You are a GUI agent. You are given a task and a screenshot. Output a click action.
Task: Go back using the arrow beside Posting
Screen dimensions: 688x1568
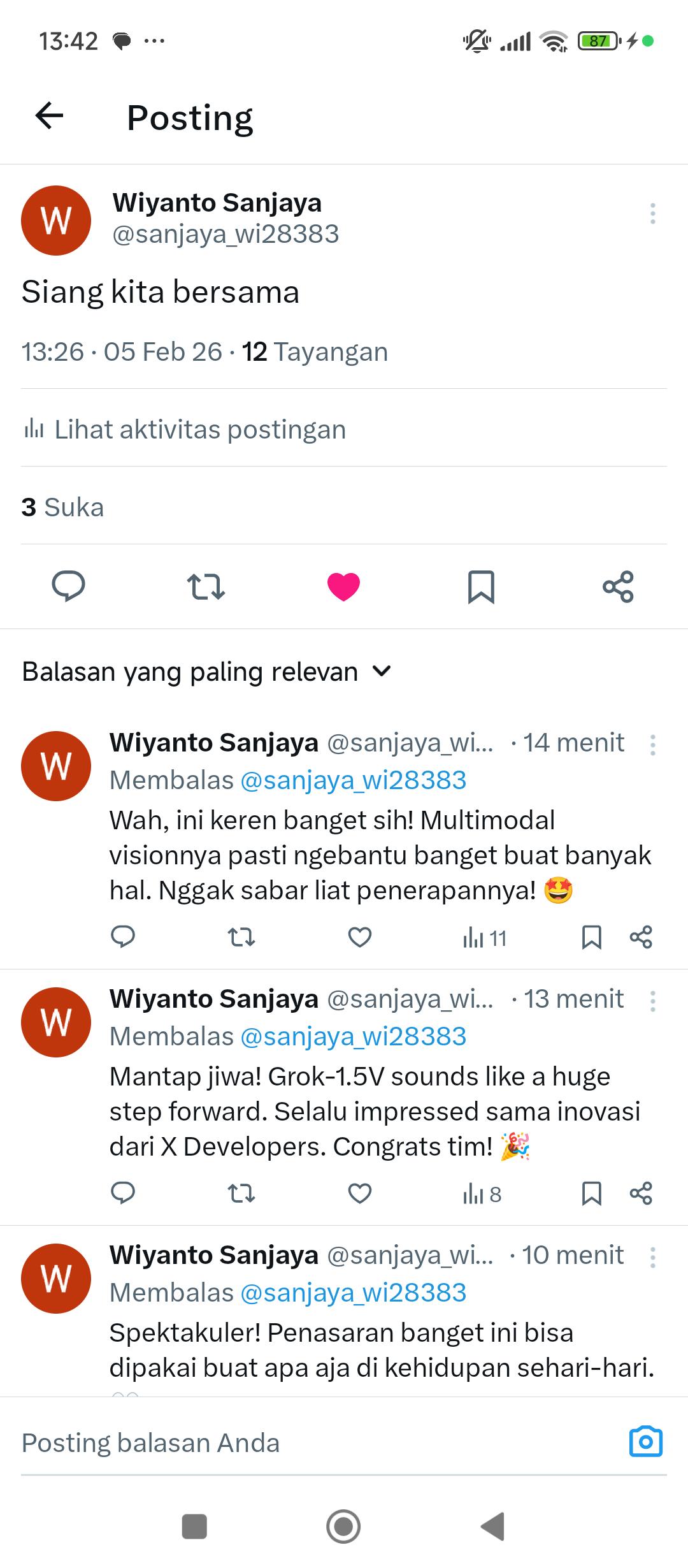click(50, 116)
